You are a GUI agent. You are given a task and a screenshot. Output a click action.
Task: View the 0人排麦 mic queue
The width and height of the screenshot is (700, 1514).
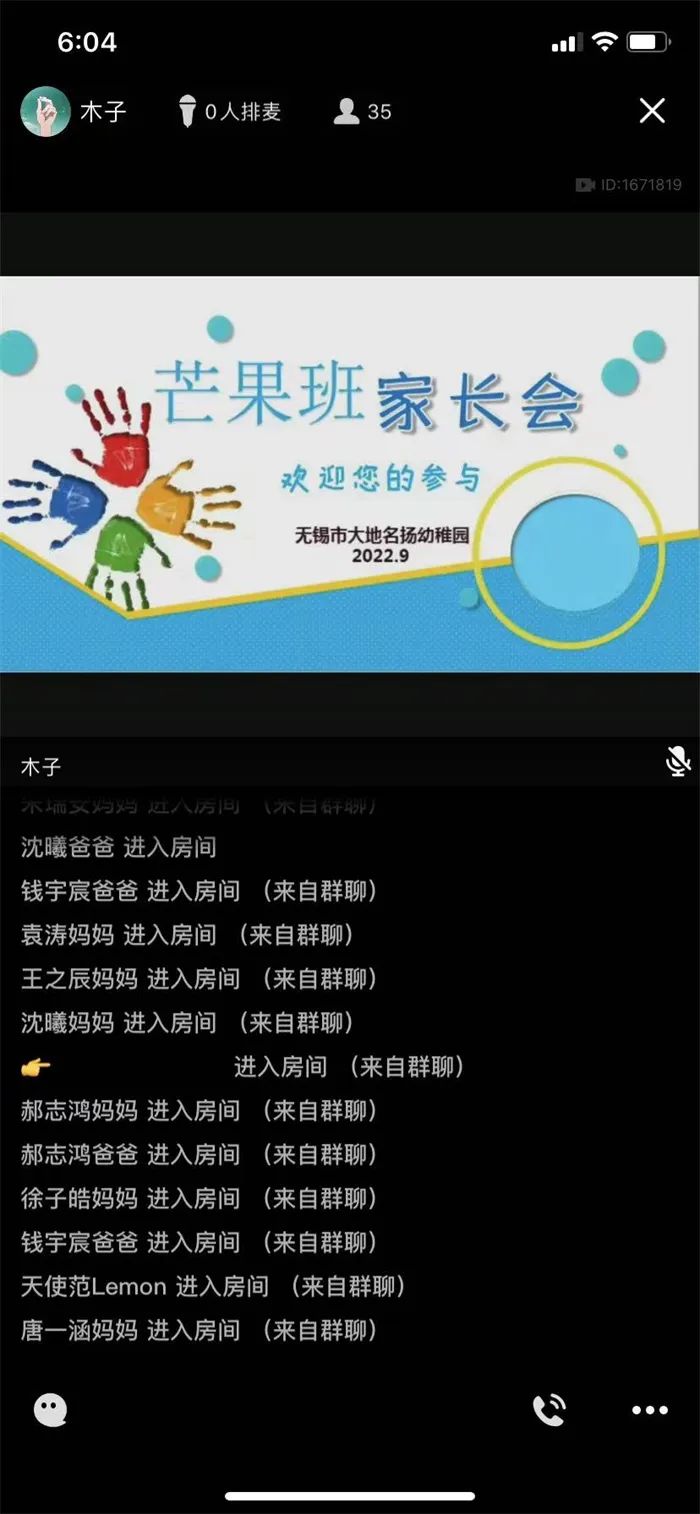230,112
